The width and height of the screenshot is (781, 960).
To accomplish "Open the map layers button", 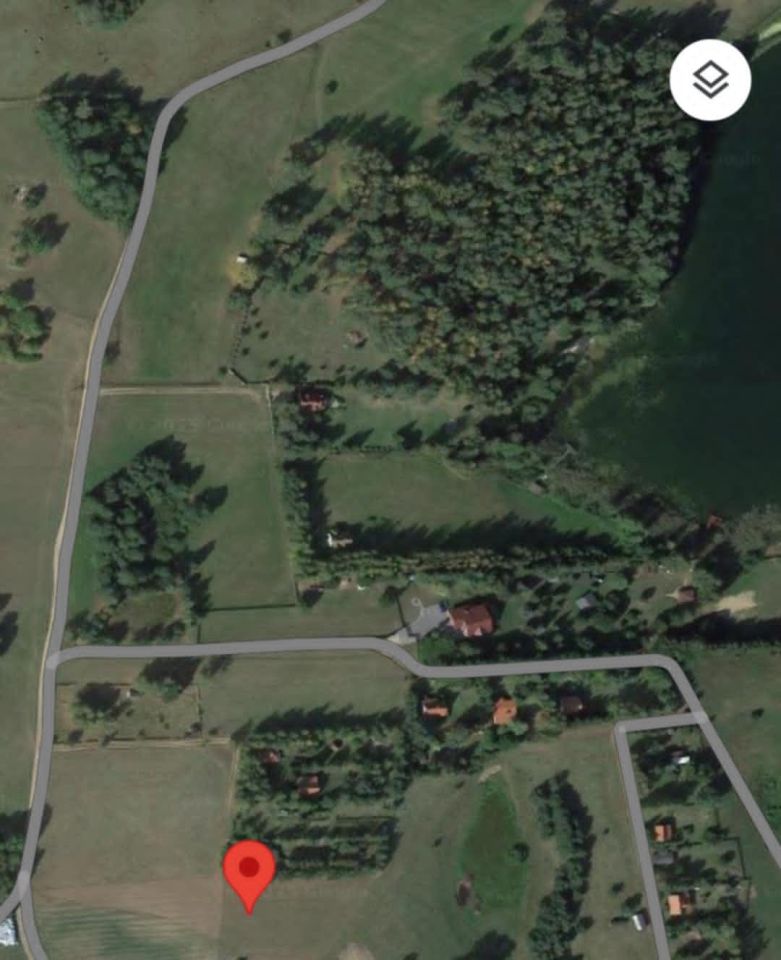I will pos(710,80).
